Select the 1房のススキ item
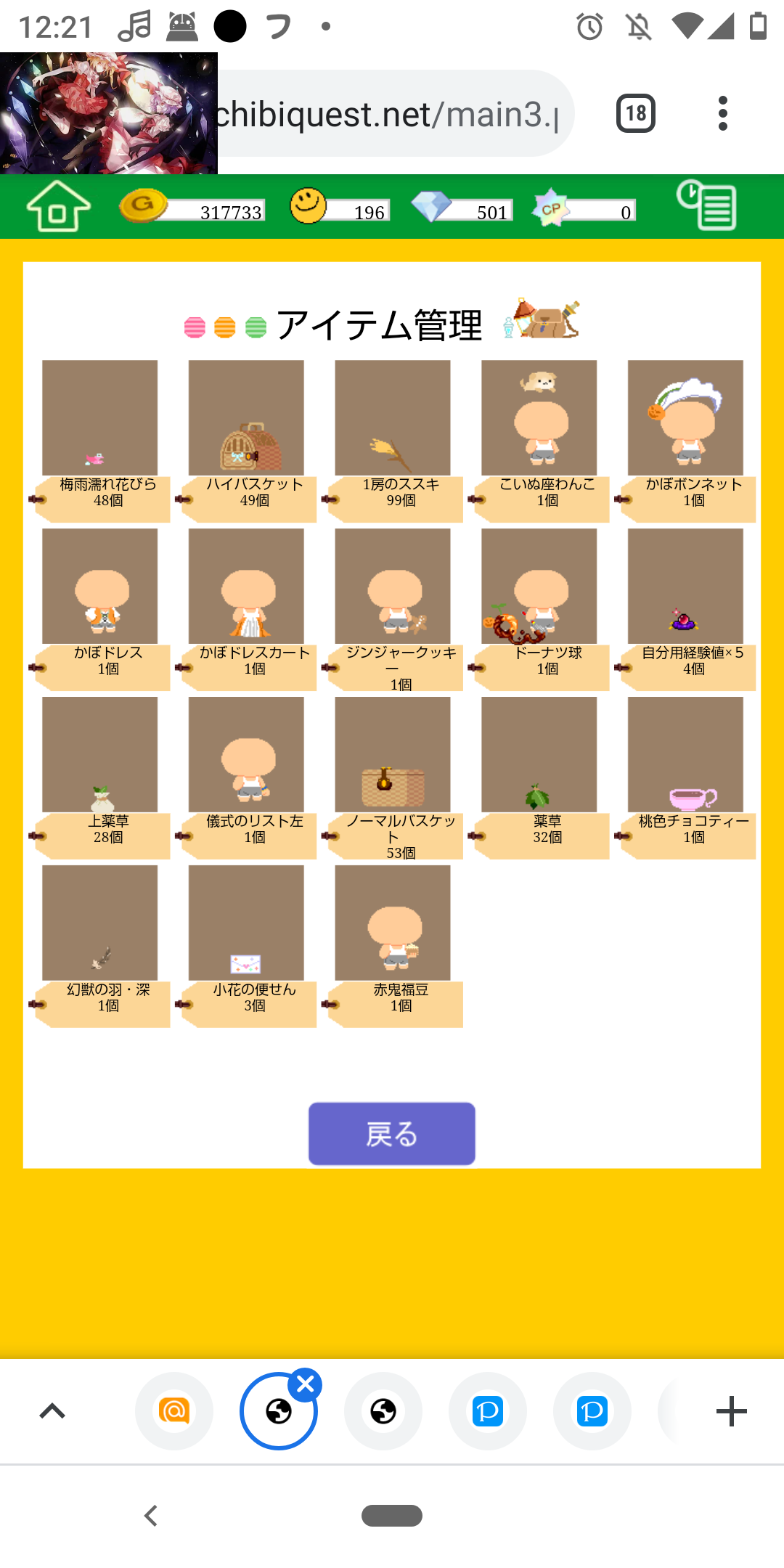784x1568 pixels. pyautogui.click(x=393, y=418)
